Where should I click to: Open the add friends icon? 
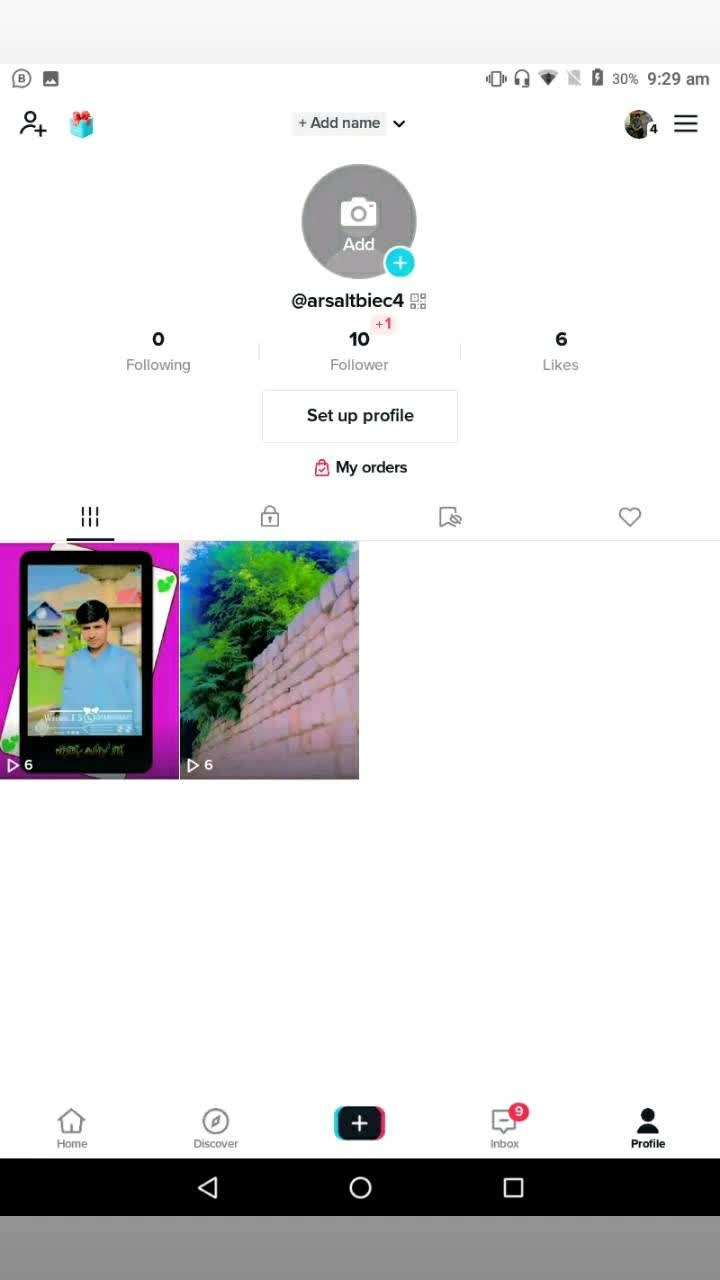click(33, 124)
